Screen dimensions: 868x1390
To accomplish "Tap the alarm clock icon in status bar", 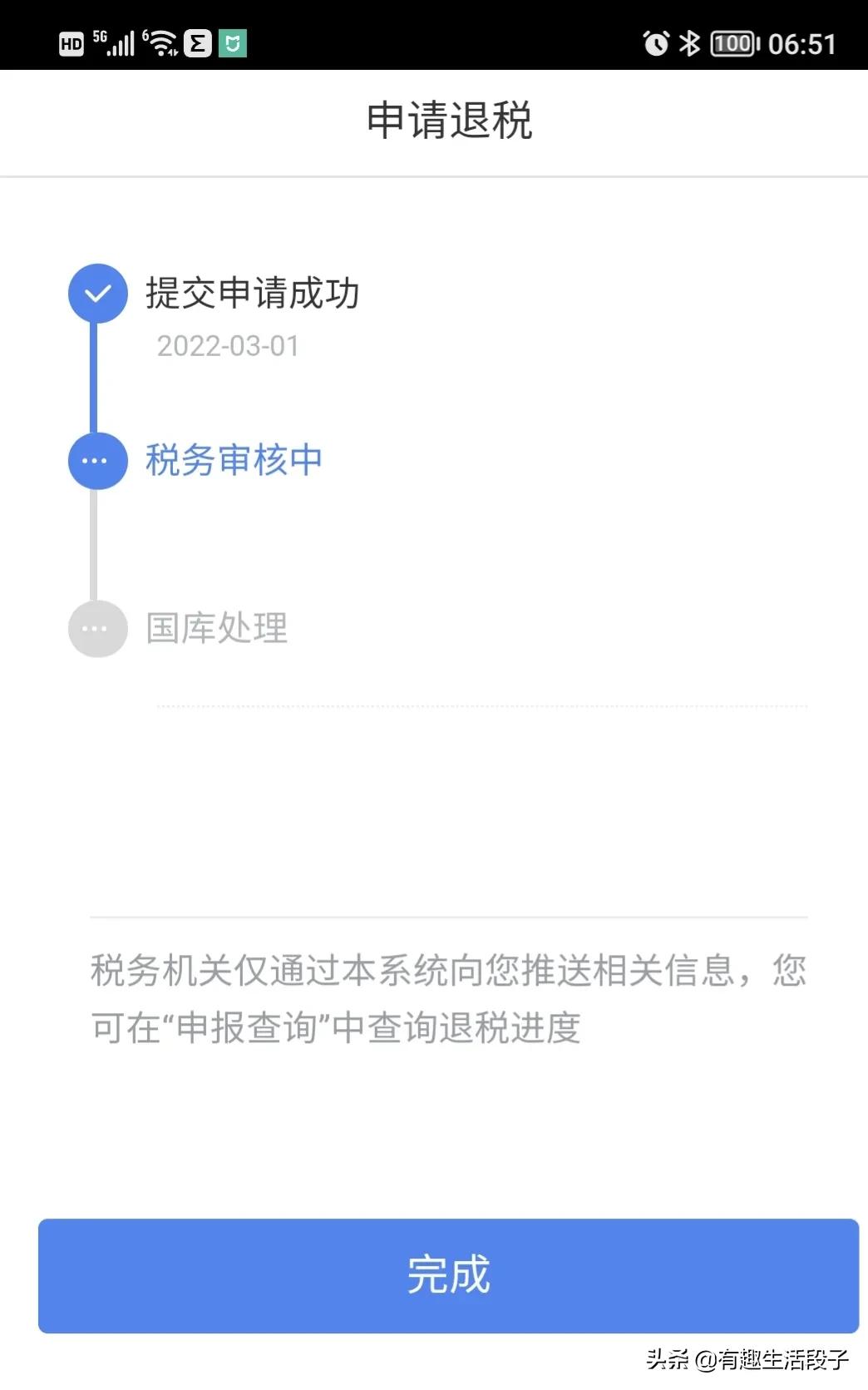I will click(x=656, y=42).
